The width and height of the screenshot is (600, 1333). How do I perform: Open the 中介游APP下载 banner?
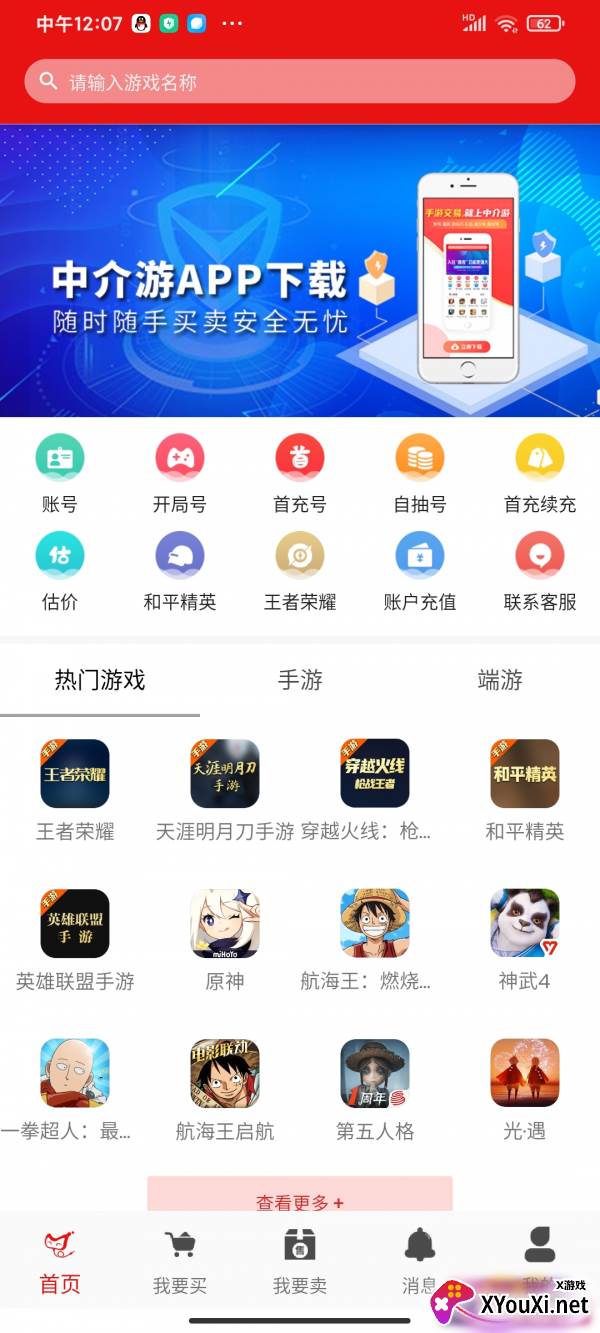300,270
